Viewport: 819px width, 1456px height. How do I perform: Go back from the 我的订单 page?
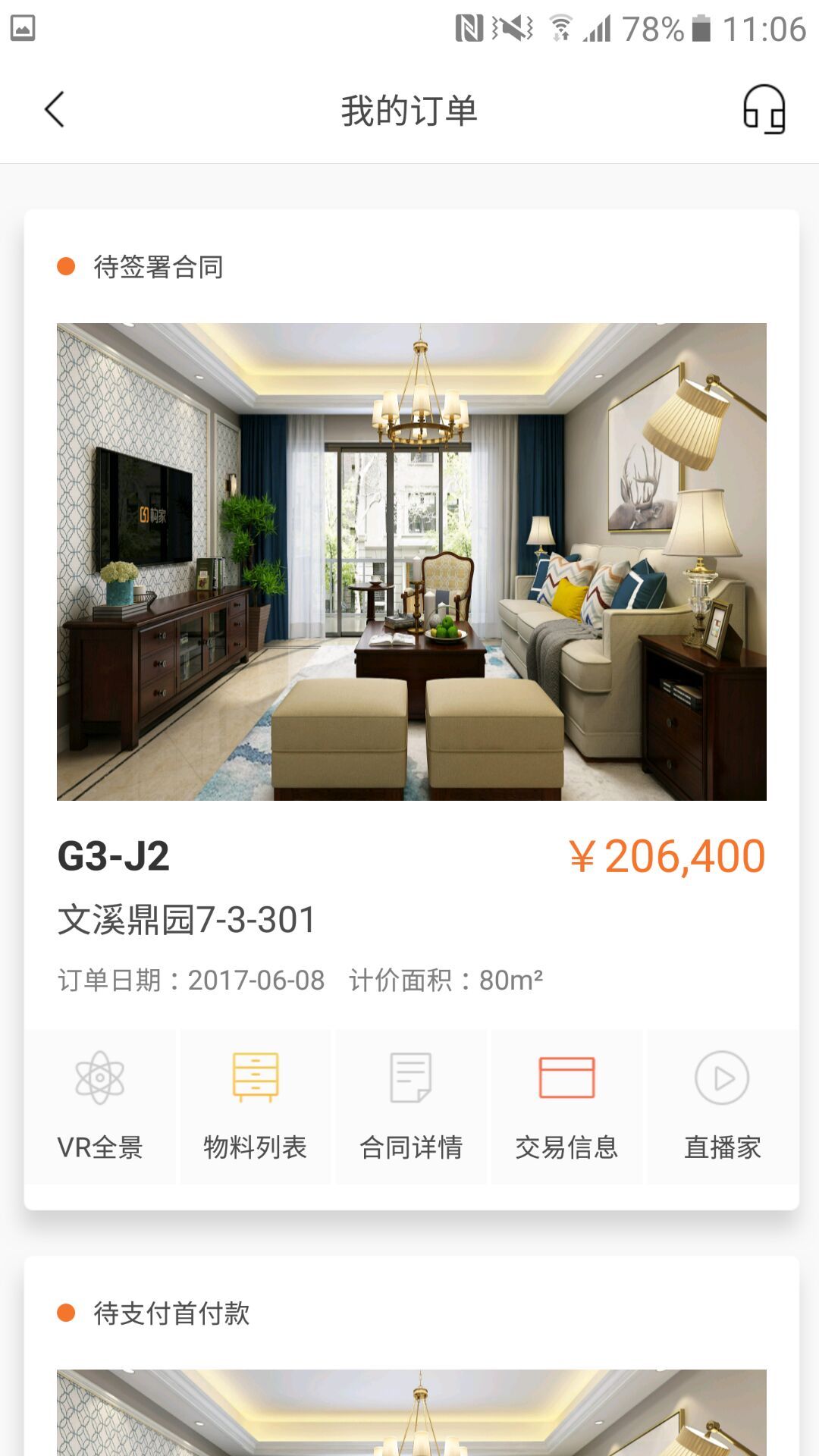pyautogui.click(x=55, y=110)
